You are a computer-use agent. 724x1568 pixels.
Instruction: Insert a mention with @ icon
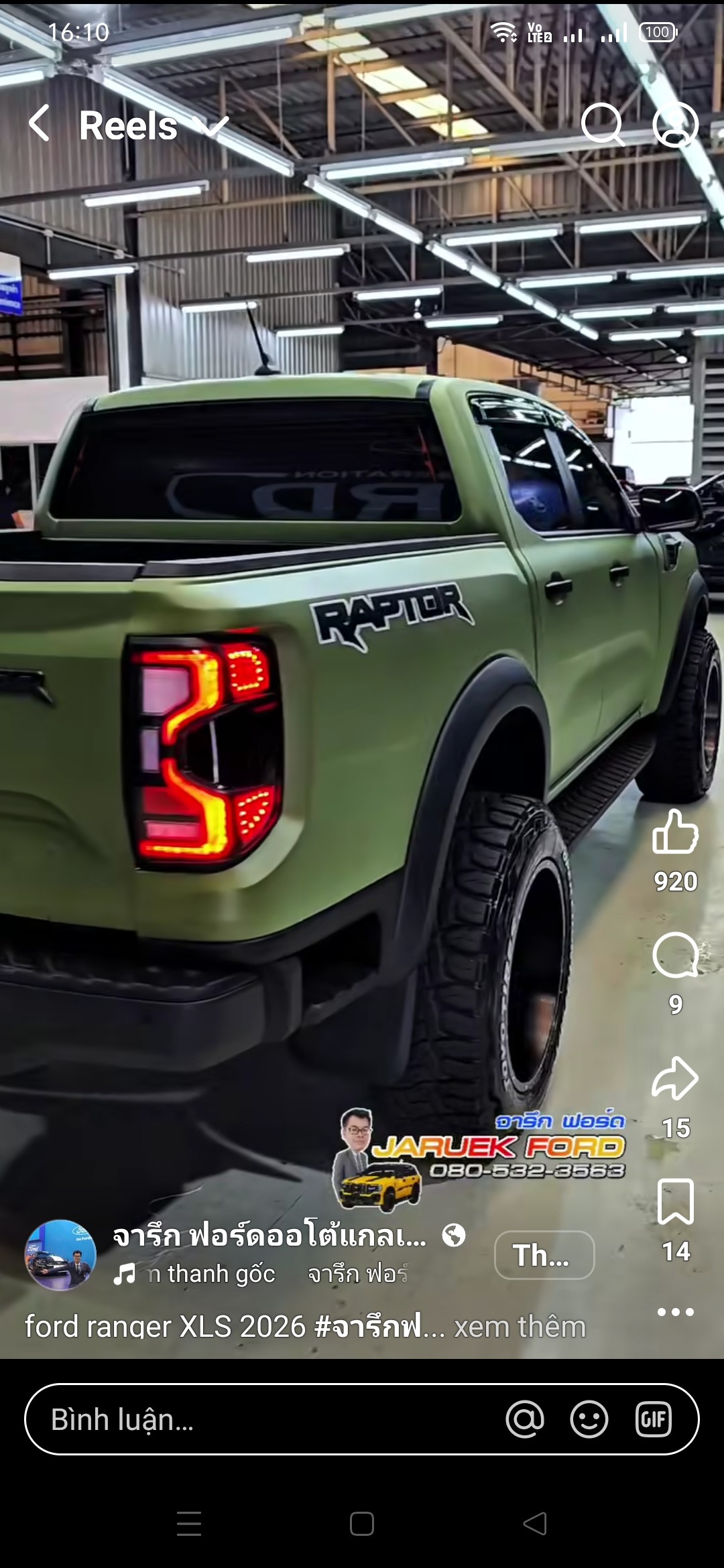click(525, 1419)
